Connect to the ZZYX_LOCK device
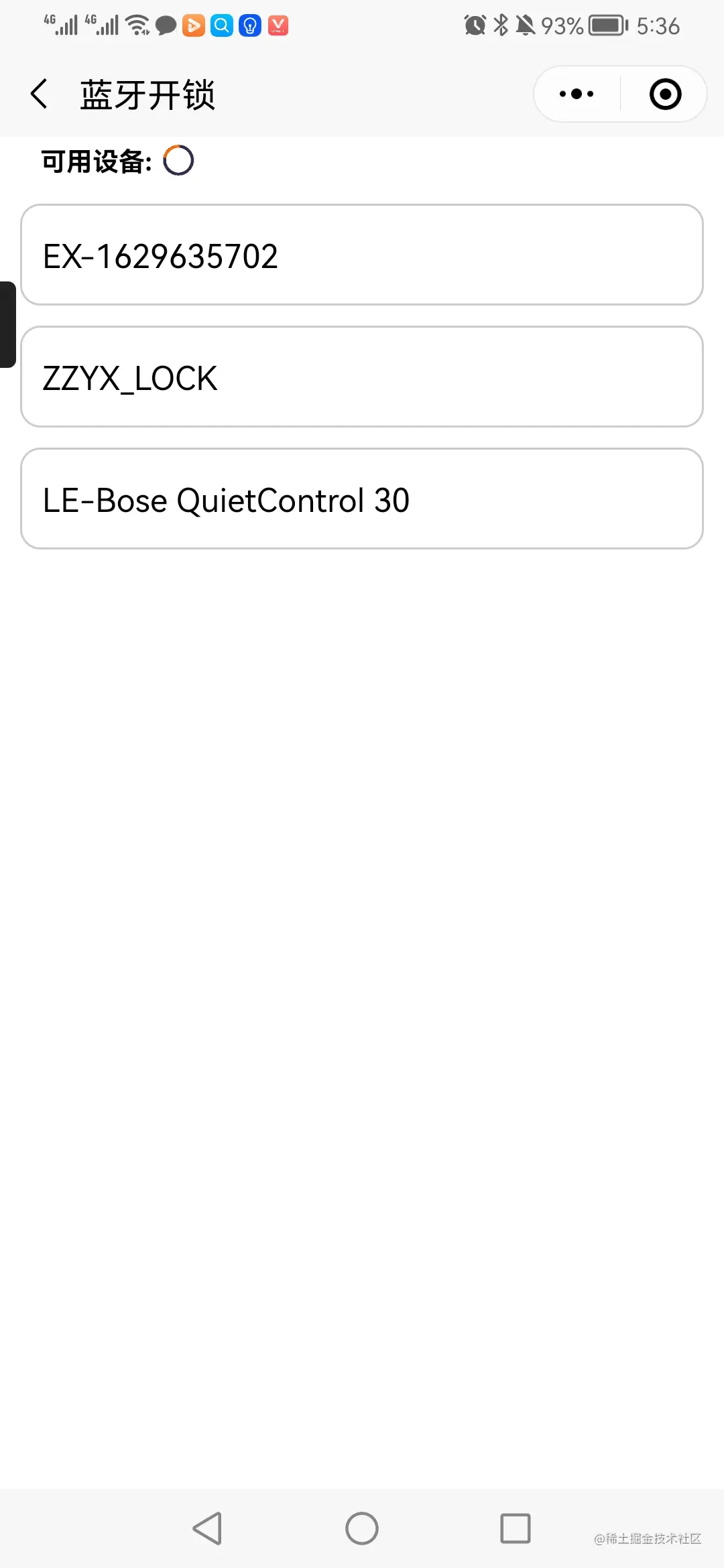This screenshot has height=1568, width=724. coord(362,377)
